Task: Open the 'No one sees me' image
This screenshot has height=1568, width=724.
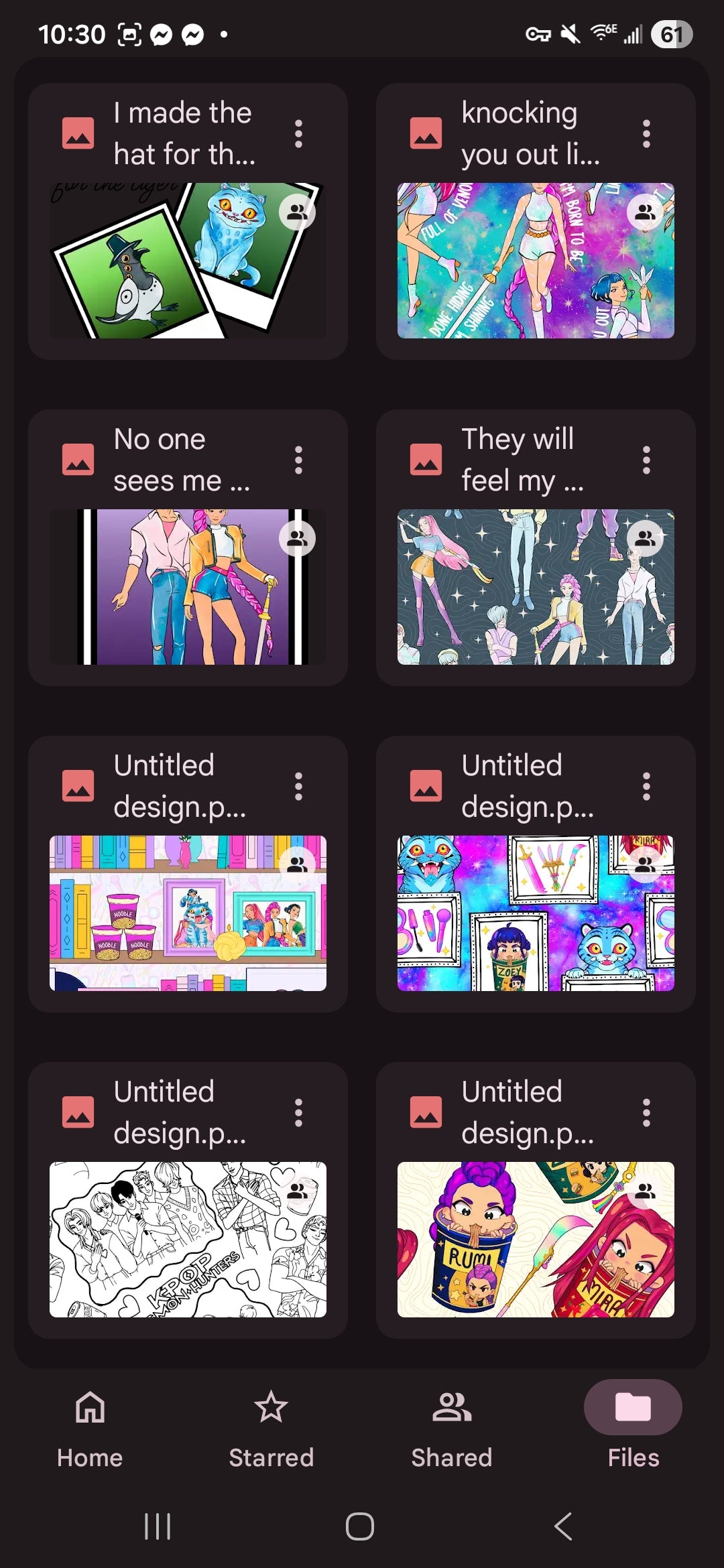Action: click(188, 586)
